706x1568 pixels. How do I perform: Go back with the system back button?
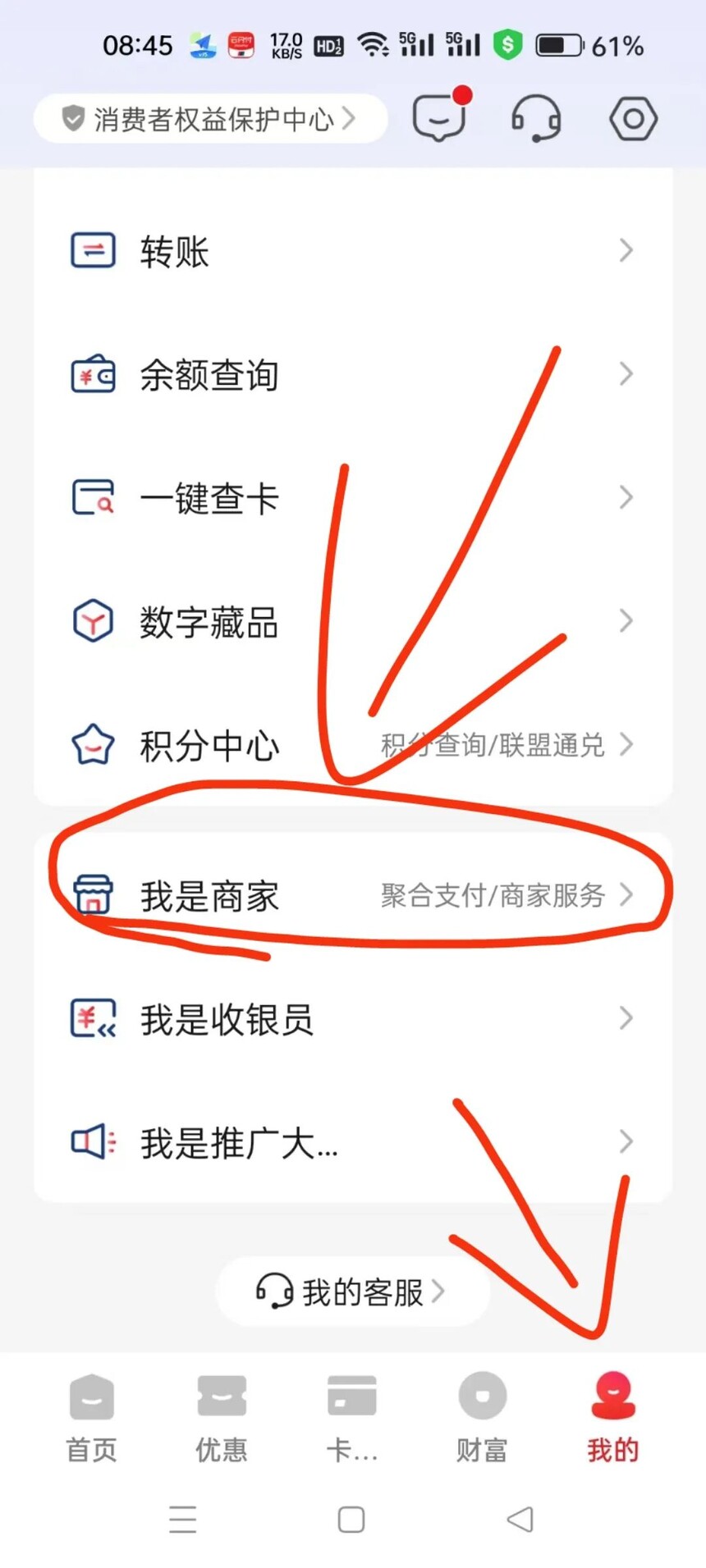pos(520,1520)
